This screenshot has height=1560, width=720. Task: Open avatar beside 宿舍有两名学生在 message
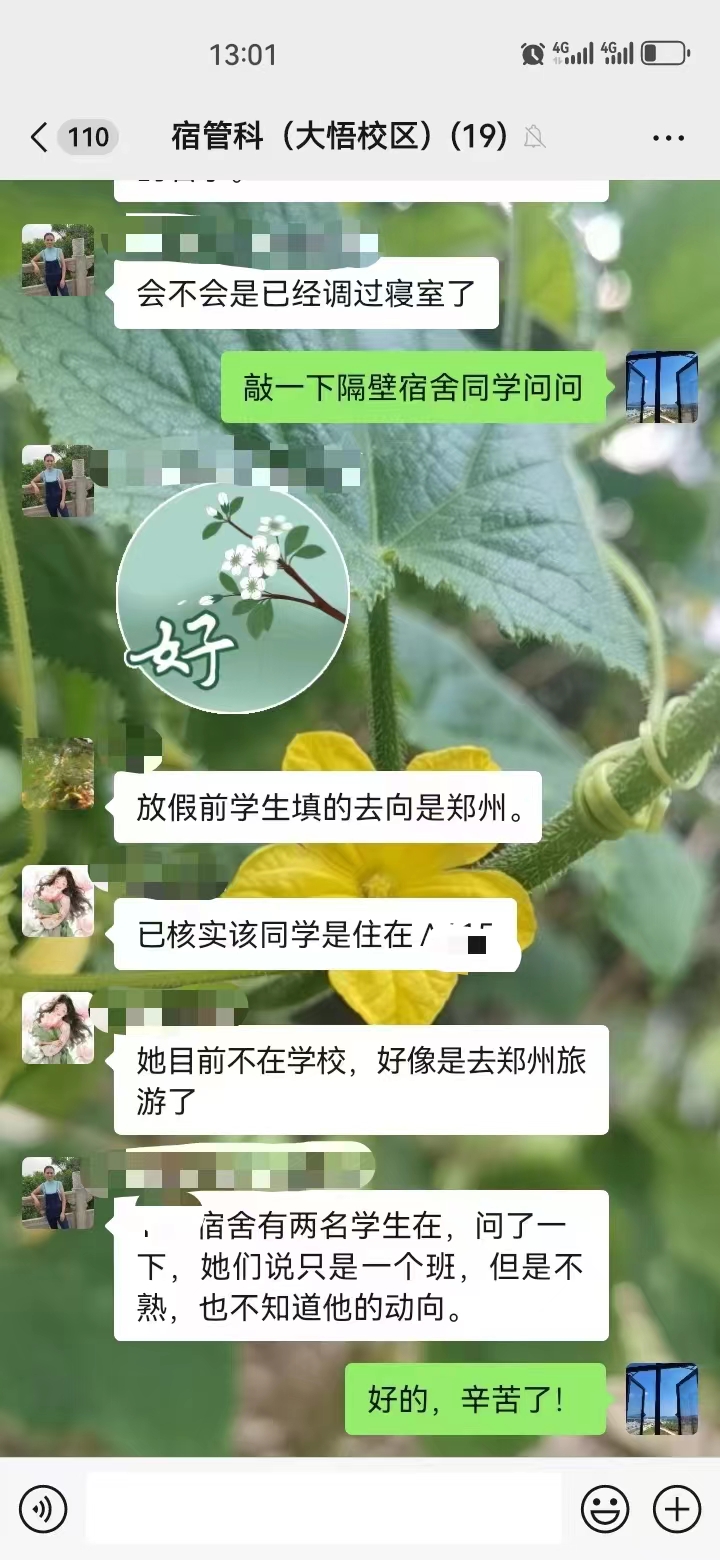(x=58, y=1193)
